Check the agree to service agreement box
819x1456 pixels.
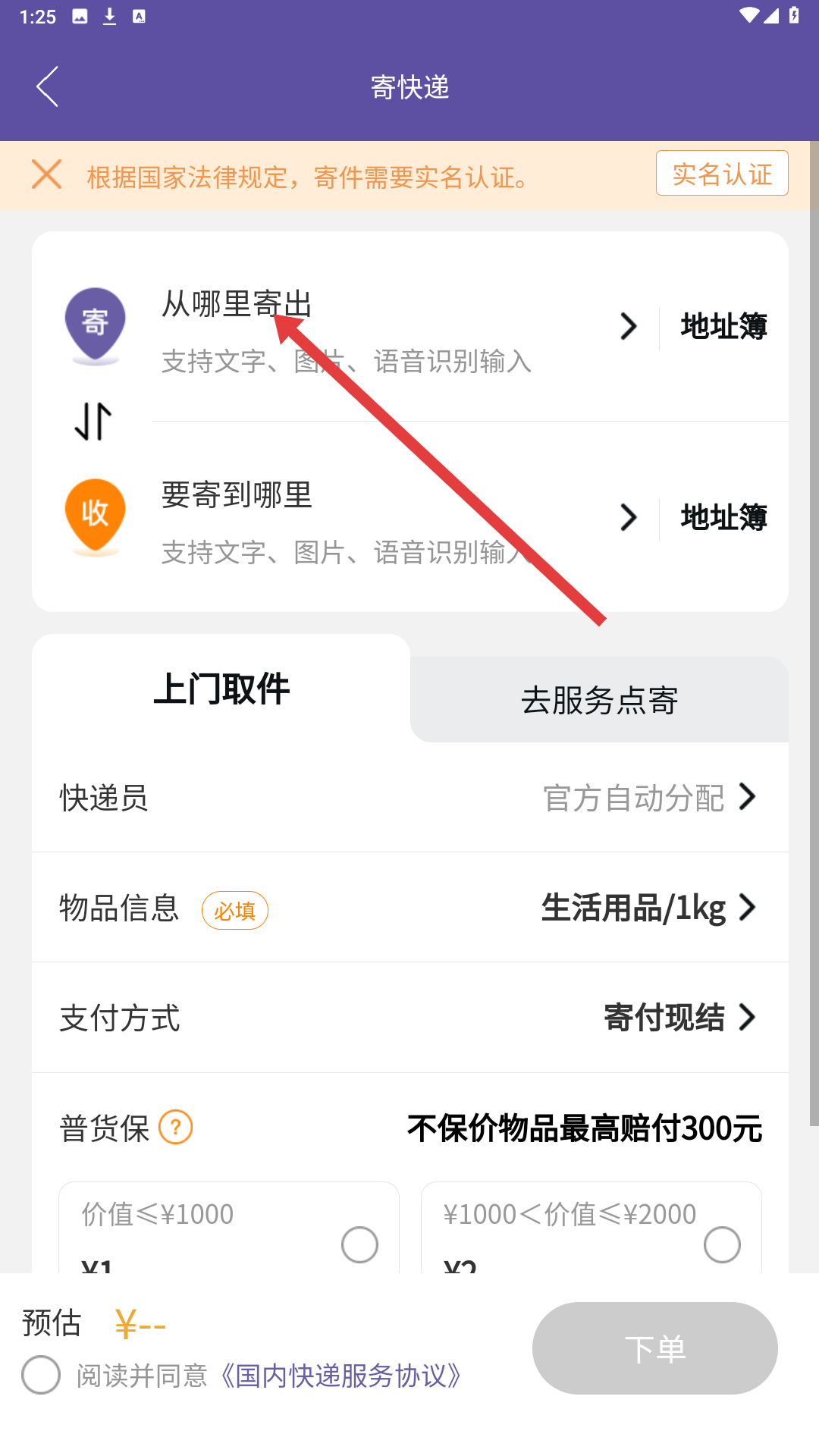pos(41,1375)
